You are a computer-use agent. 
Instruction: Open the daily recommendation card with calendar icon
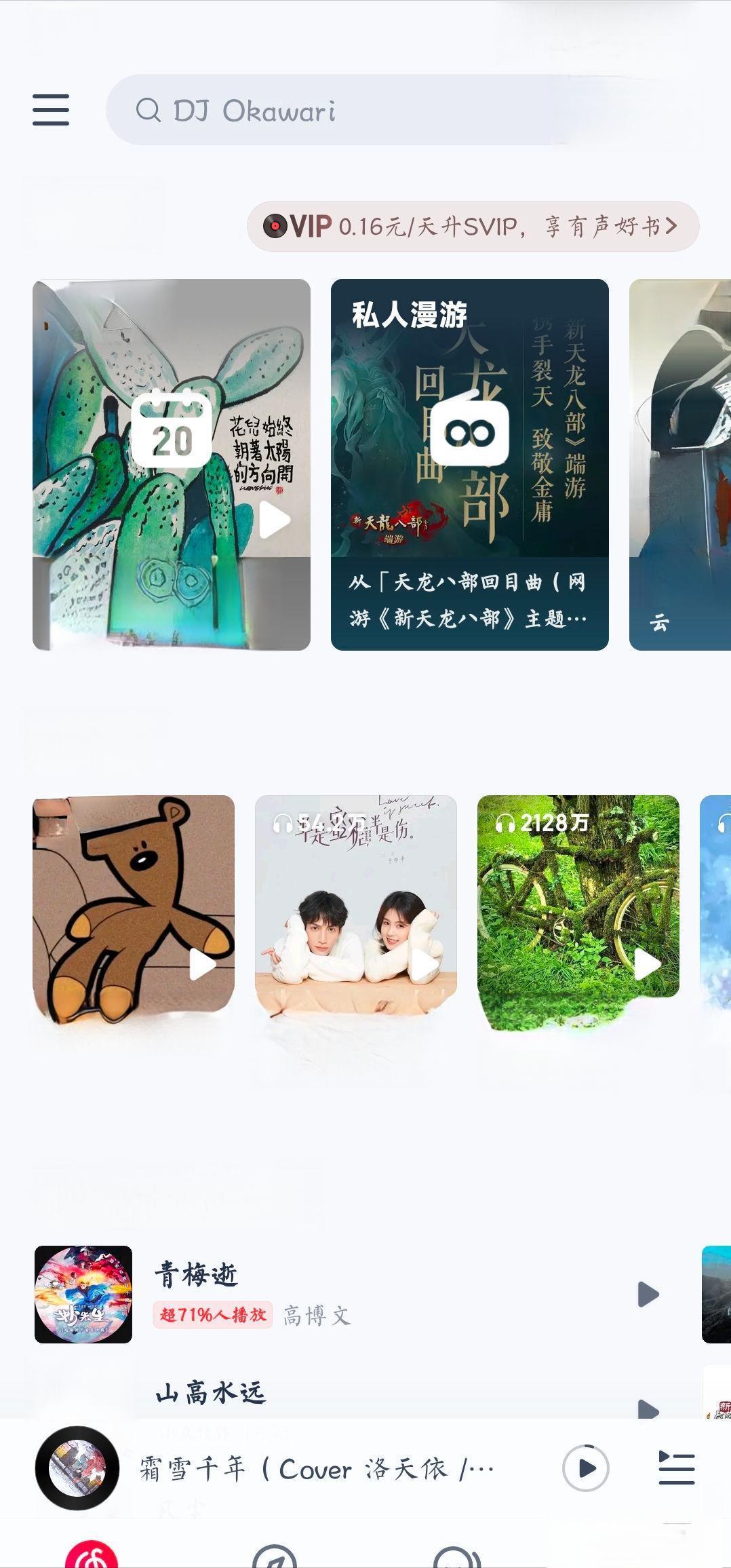(171, 464)
